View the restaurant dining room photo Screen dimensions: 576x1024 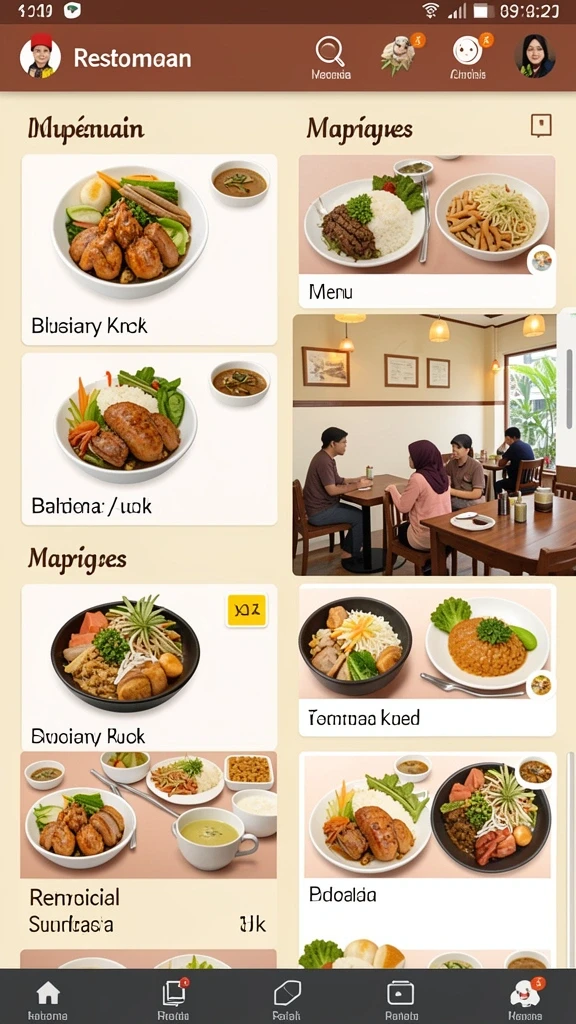(x=424, y=445)
